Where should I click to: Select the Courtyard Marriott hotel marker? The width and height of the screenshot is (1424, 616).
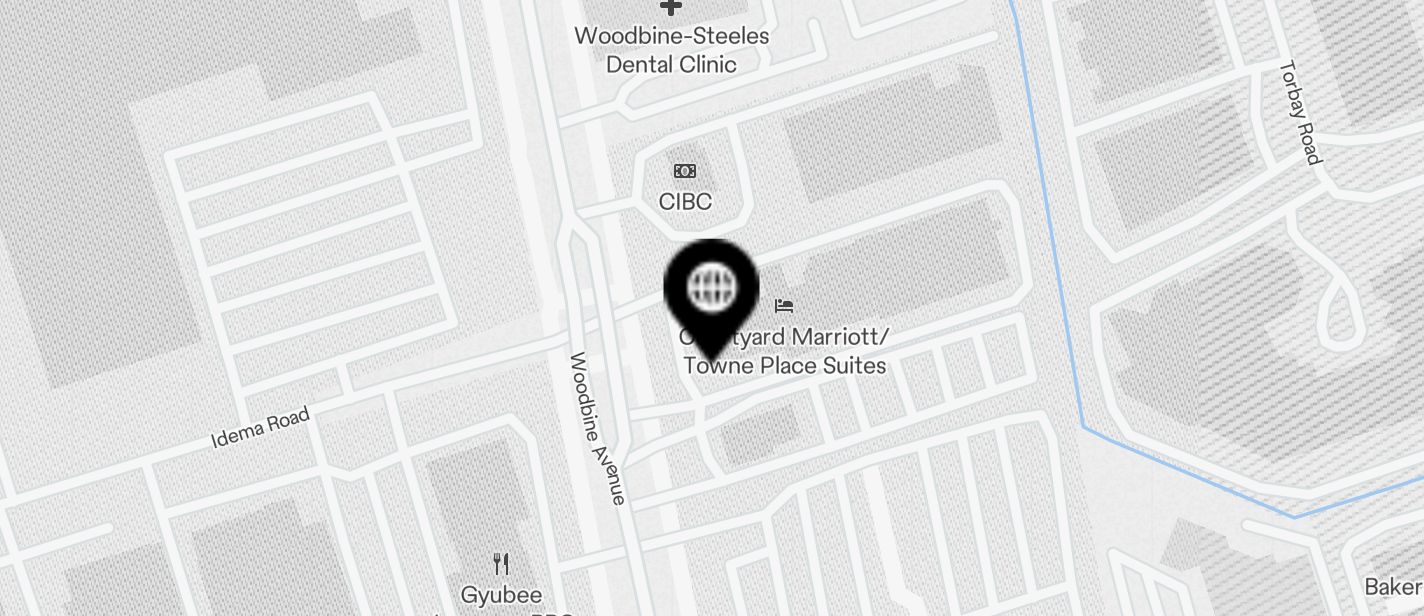(784, 304)
